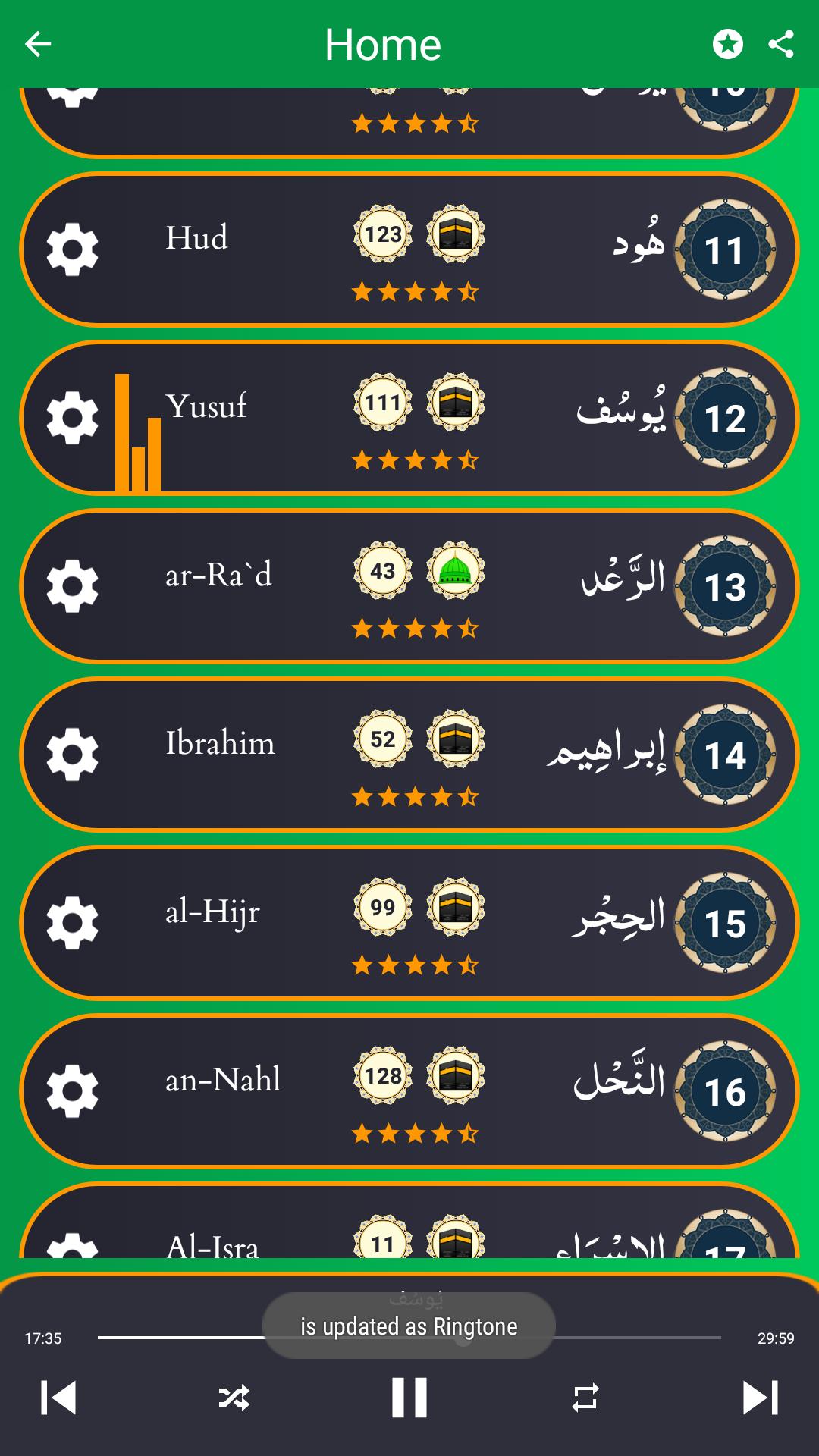The height and width of the screenshot is (1456, 819).
Task: Tap the star rate icon in the header
Action: pos(728,44)
